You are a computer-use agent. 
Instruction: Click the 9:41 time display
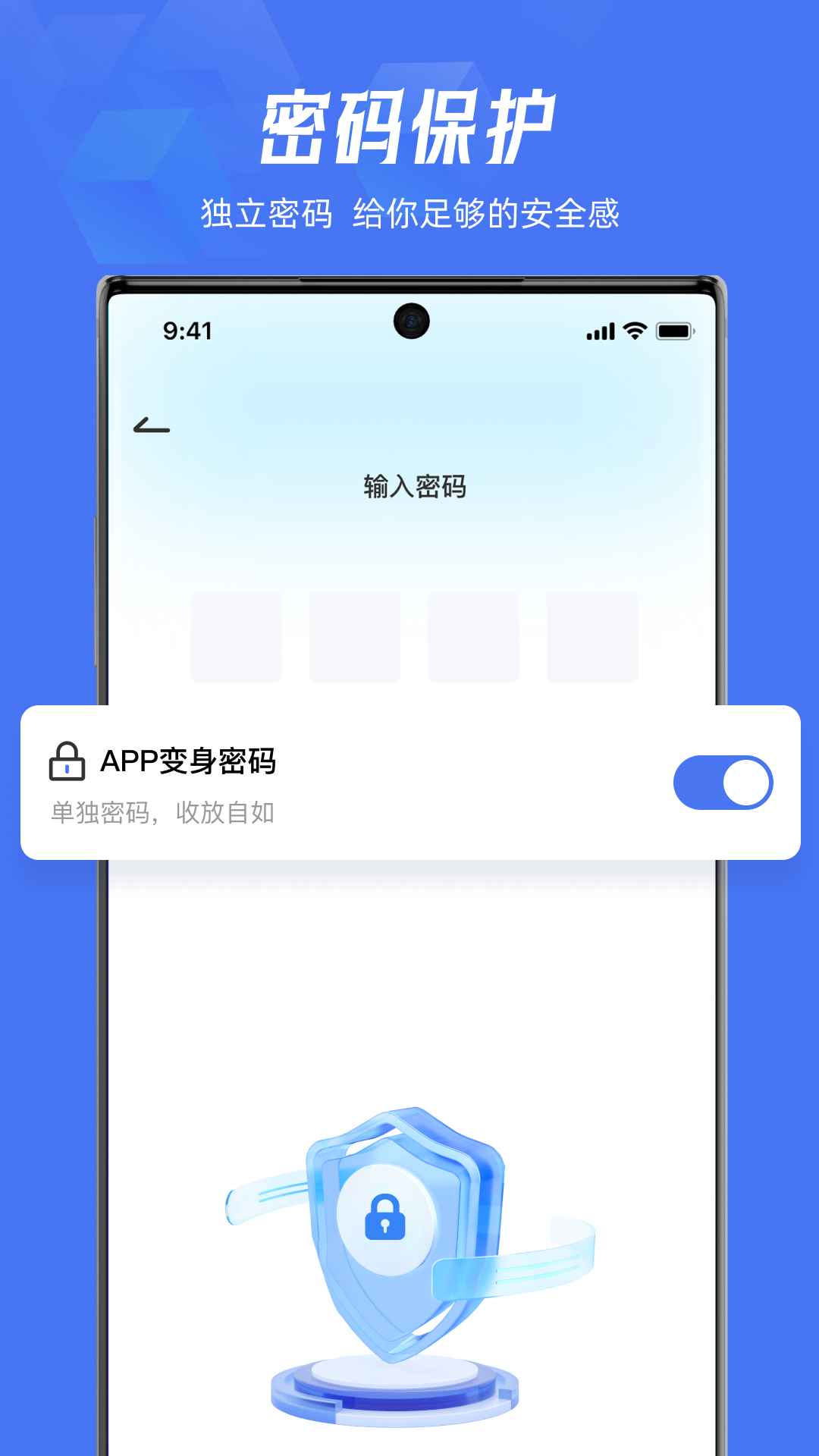point(187,330)
